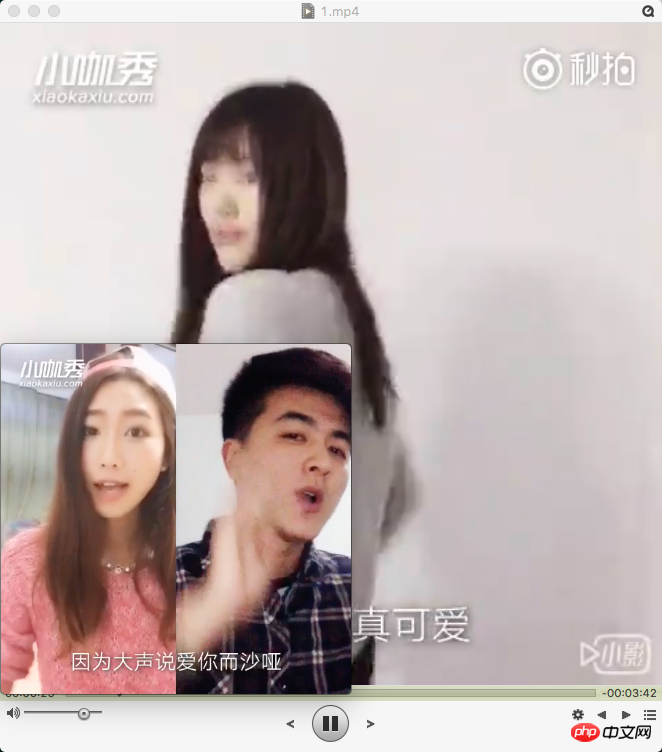Screen dimensions: 662x752
Task: Pause the video playback
Action: (x=330, y=722)
